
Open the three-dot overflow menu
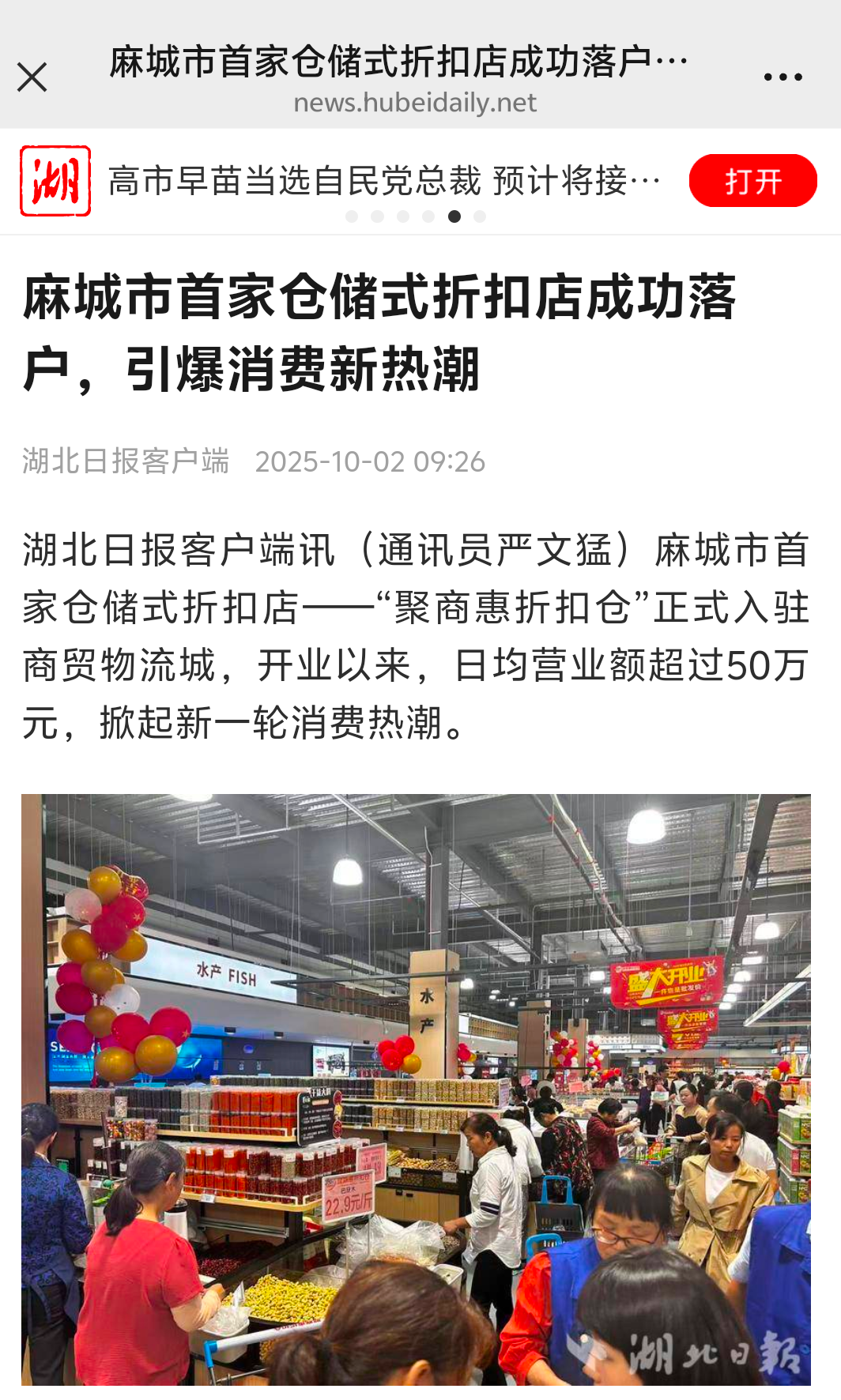coord(783,77)
